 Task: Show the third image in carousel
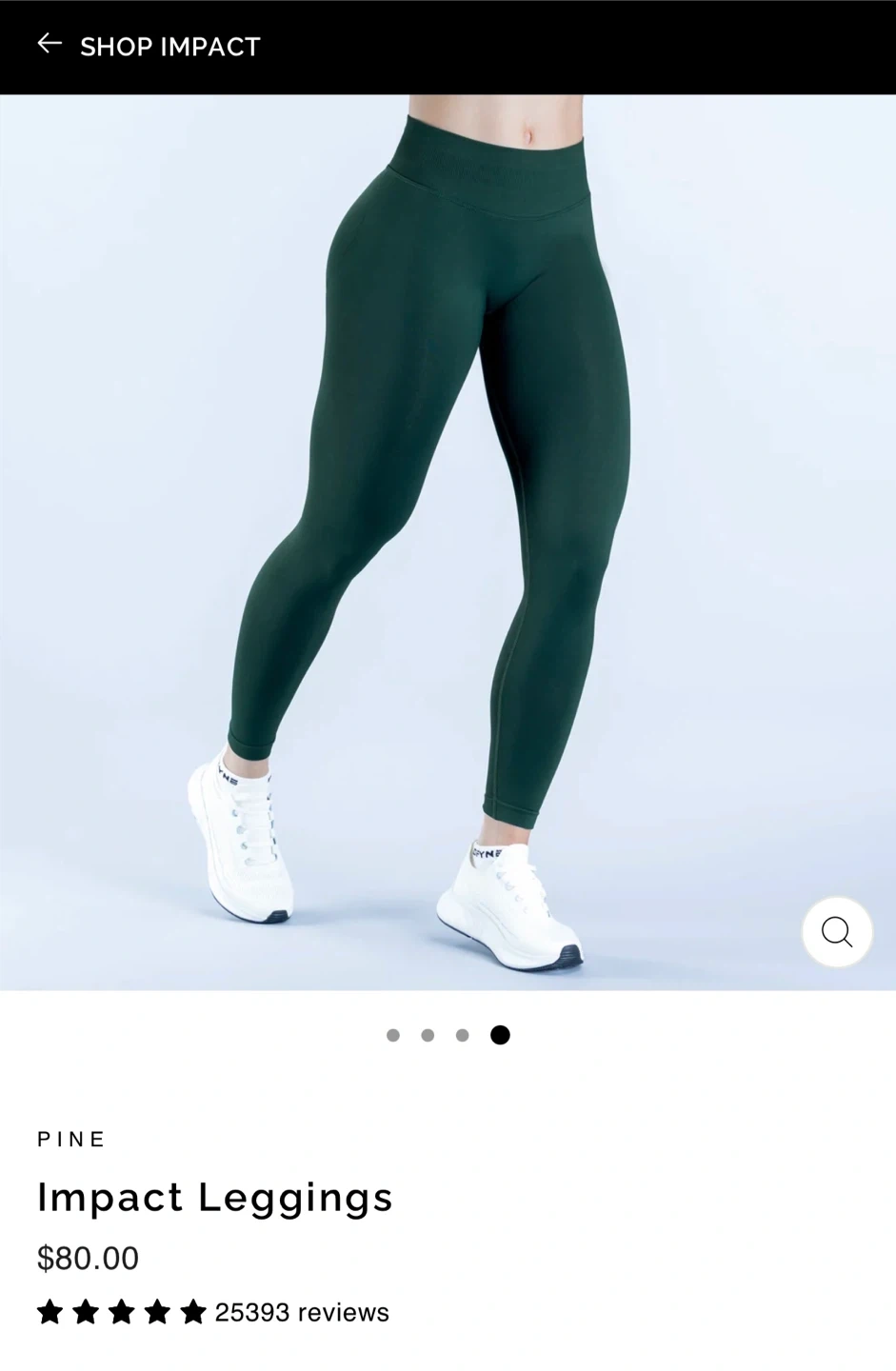463,1035
